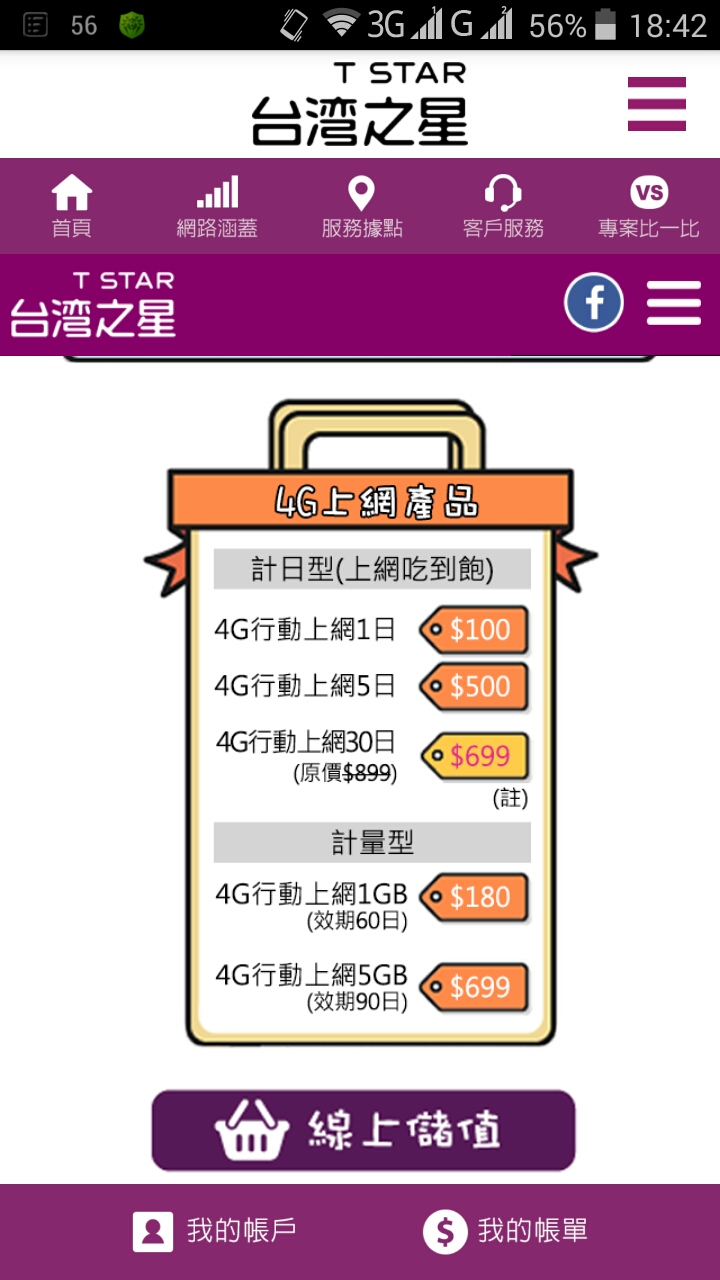Open 我的帳戶 my account
The width and height of the screenshot is (720, 1280).
click(214, 1231)
